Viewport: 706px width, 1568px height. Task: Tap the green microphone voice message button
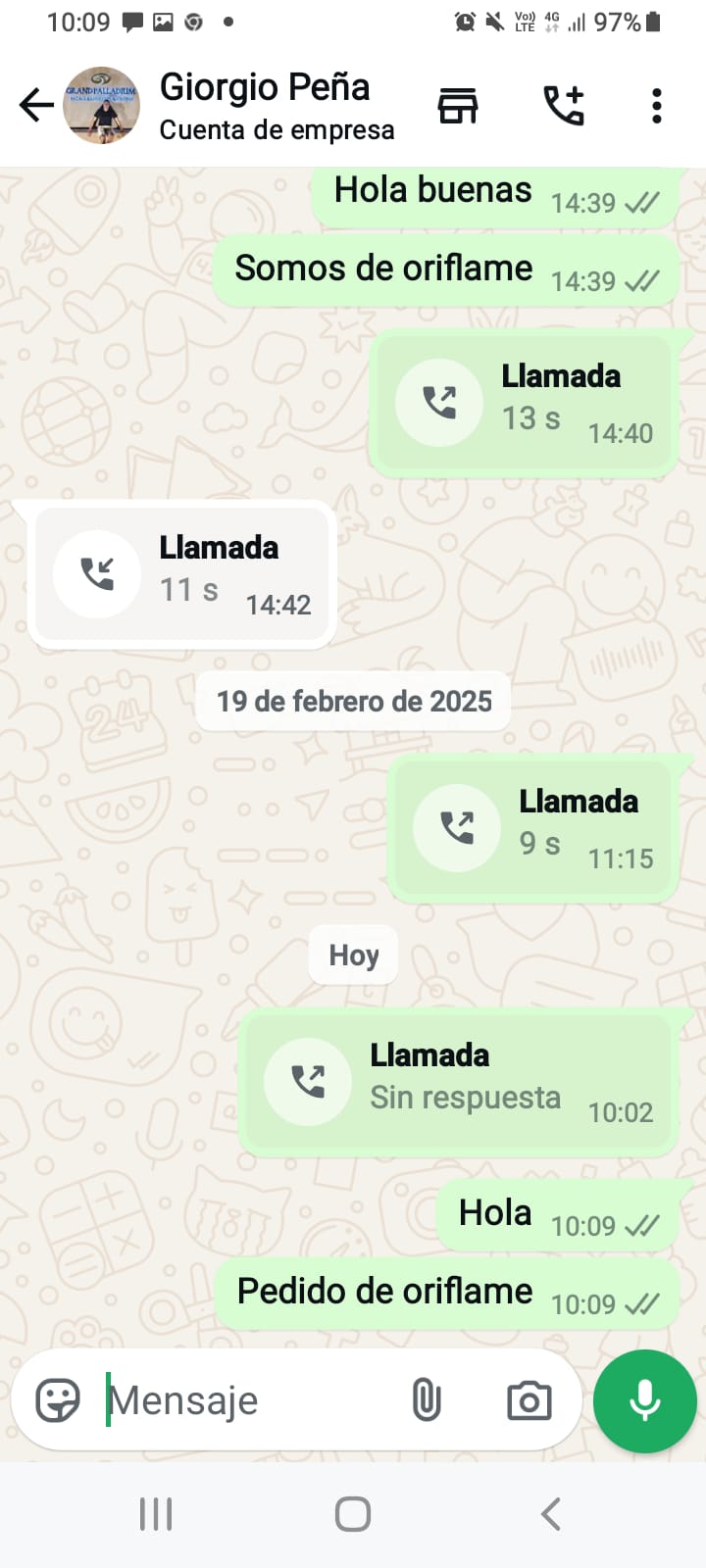click(x=644, y=1400)
